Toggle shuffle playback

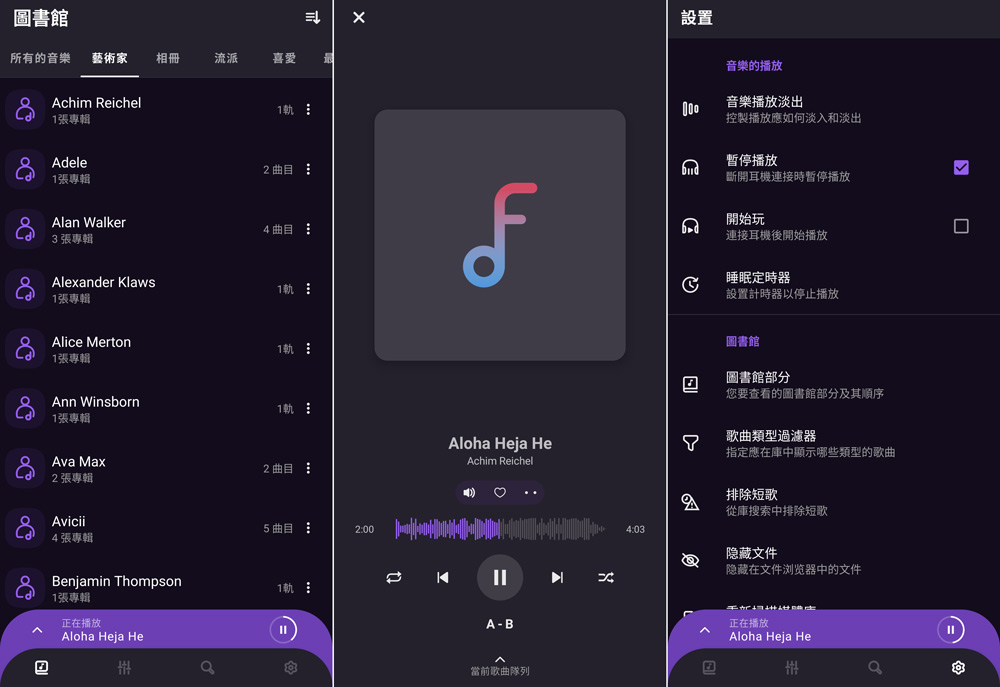pos(606,577)
